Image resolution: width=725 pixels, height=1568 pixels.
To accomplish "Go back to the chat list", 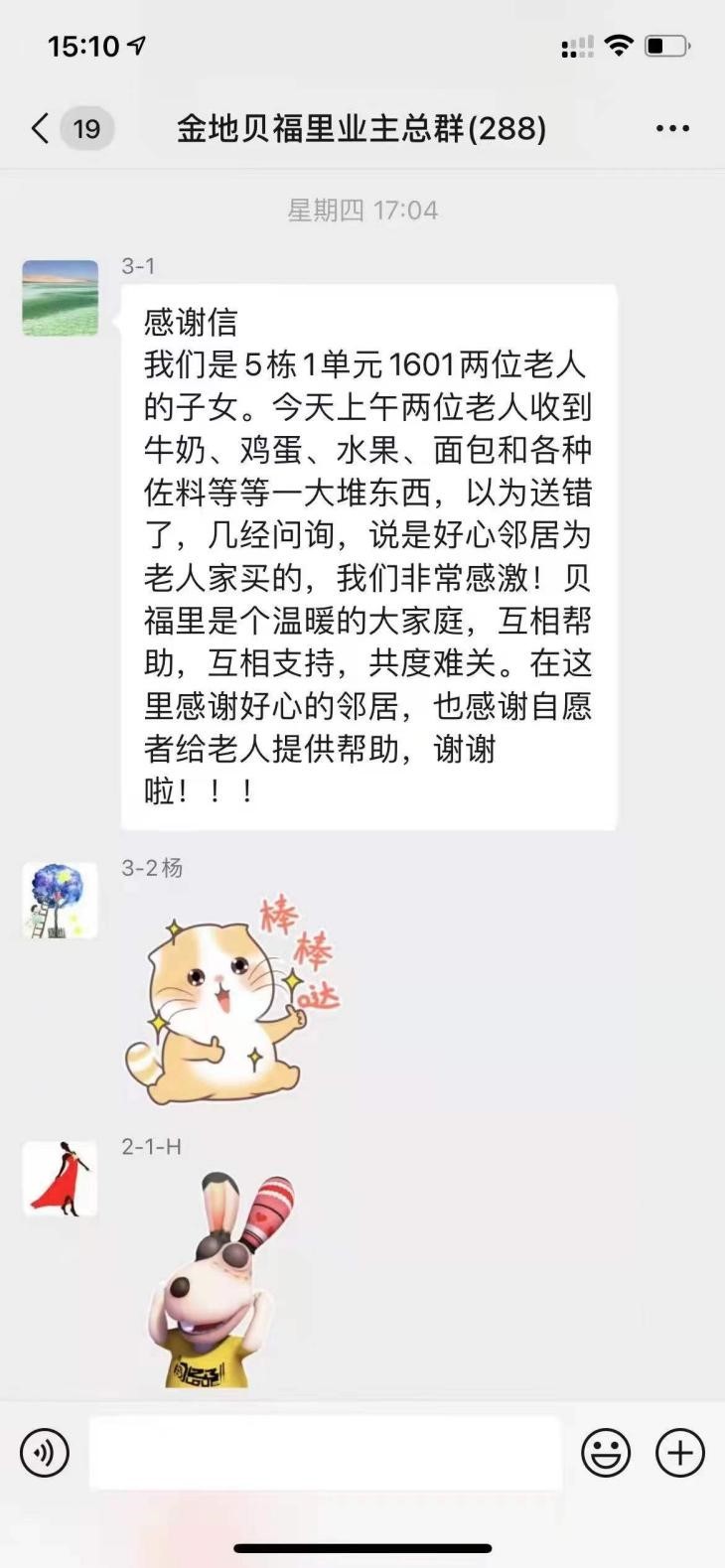I will point(42,129).
